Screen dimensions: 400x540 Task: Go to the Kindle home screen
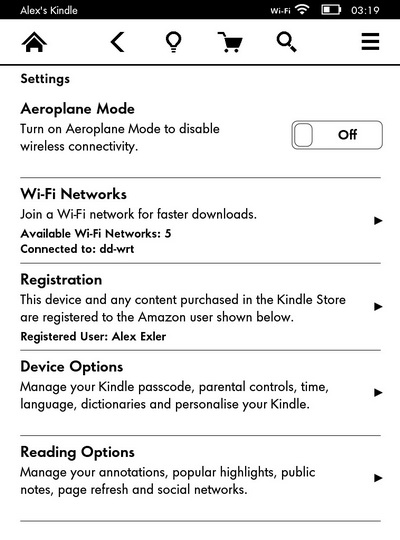34,42
